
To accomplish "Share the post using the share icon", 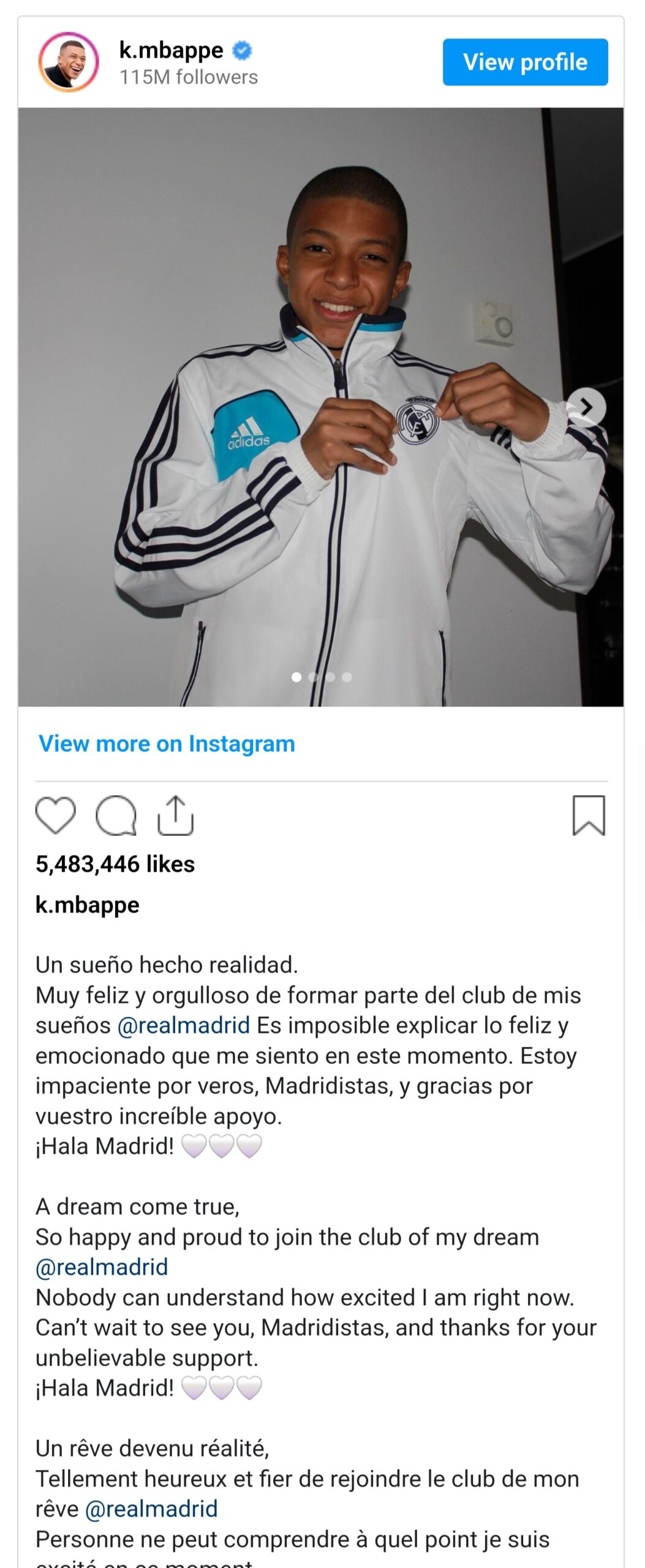I will coord(176,815).
